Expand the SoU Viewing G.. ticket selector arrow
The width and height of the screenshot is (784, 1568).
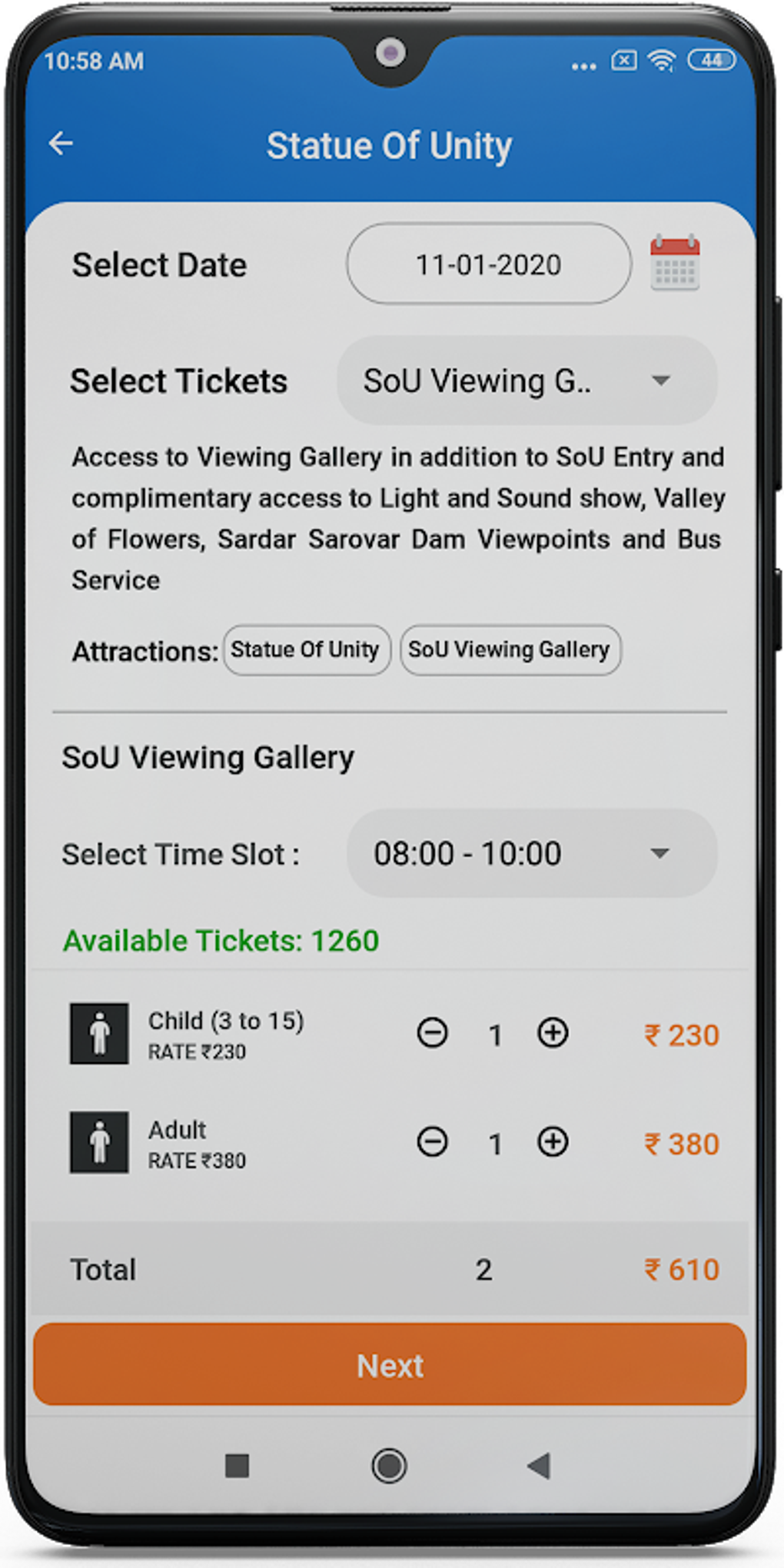pyautogui.click(x=661, y=380)
